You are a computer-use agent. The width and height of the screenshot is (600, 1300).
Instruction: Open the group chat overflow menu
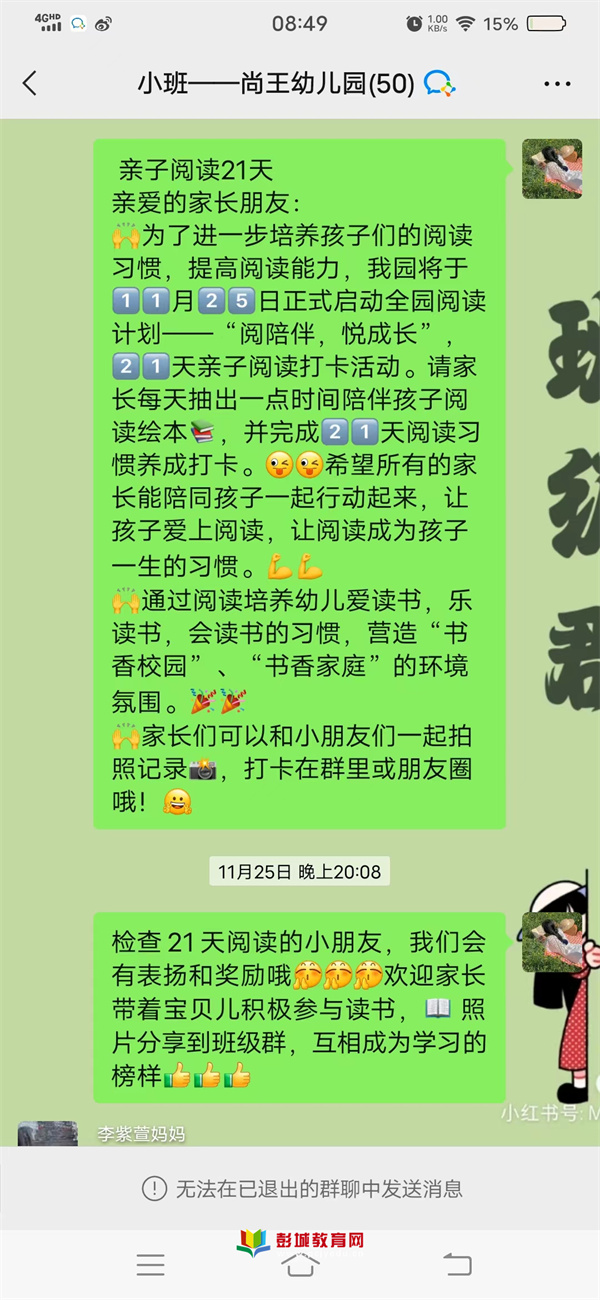pyautogui.click(x=557, y=84)
